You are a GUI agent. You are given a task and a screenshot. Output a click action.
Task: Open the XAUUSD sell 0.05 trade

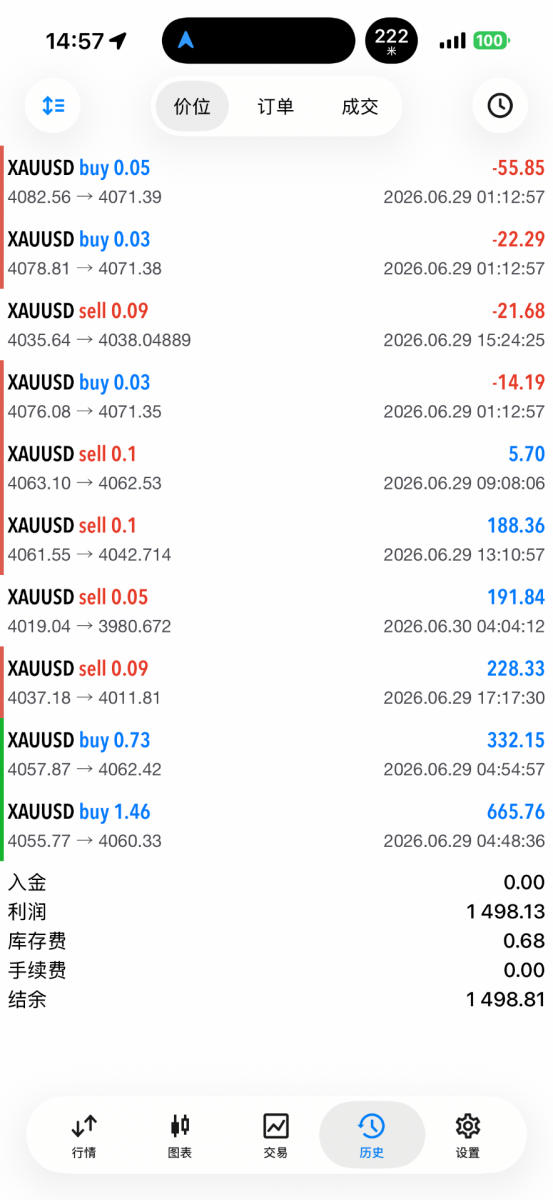(x=276, y=611)
